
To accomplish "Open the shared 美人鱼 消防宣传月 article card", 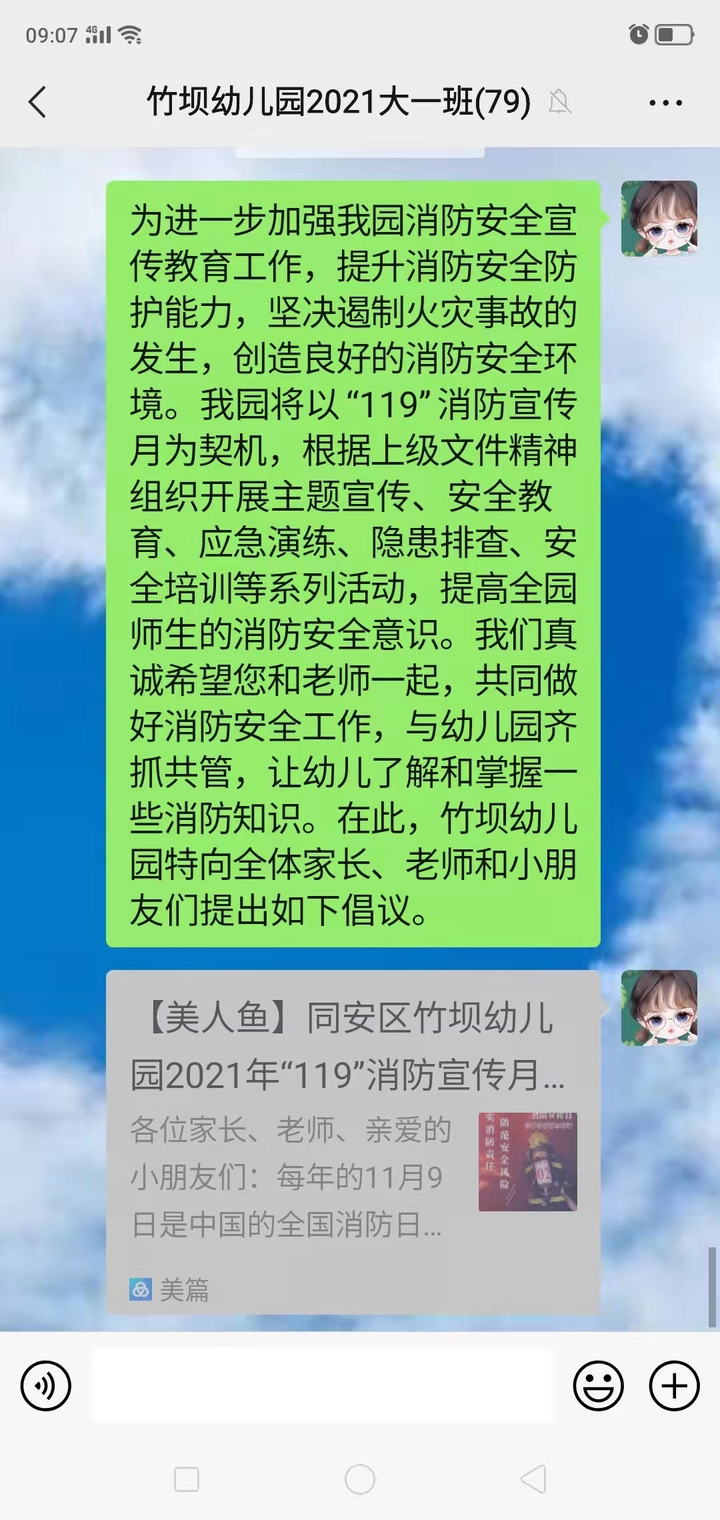I will pyautogui.click(x=353, y=1140).
